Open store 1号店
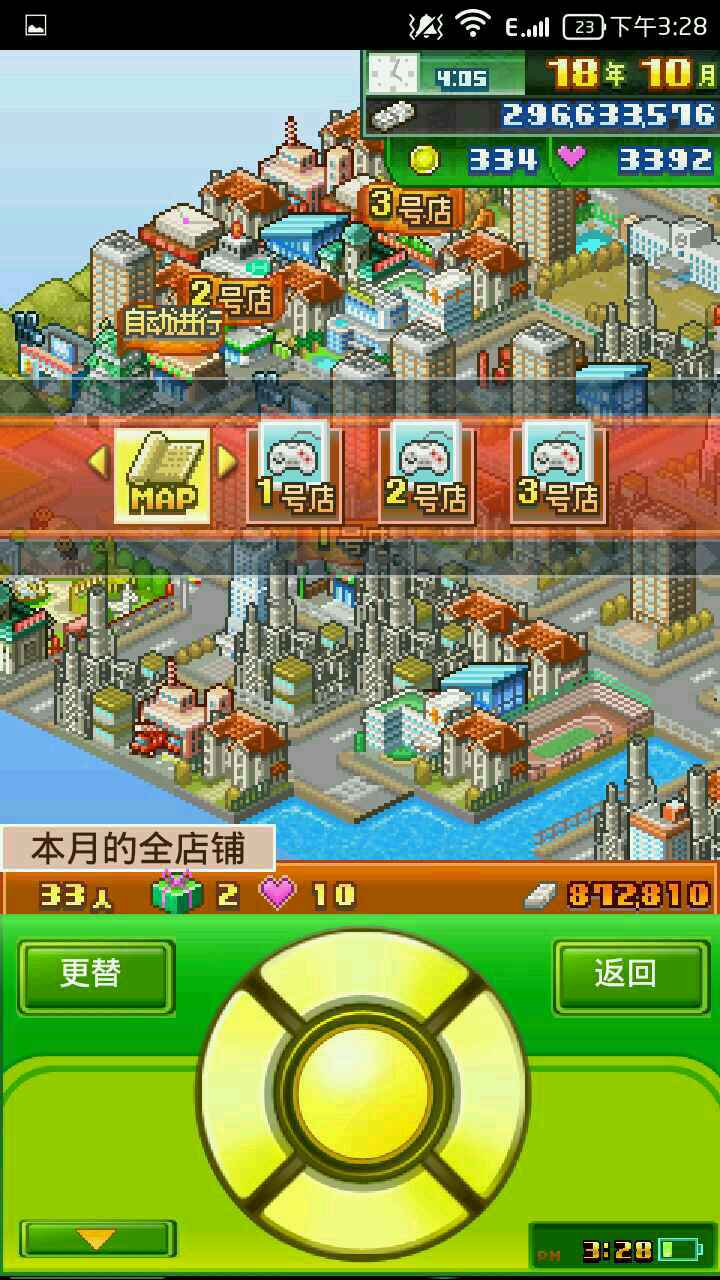 tap(294, 475)
